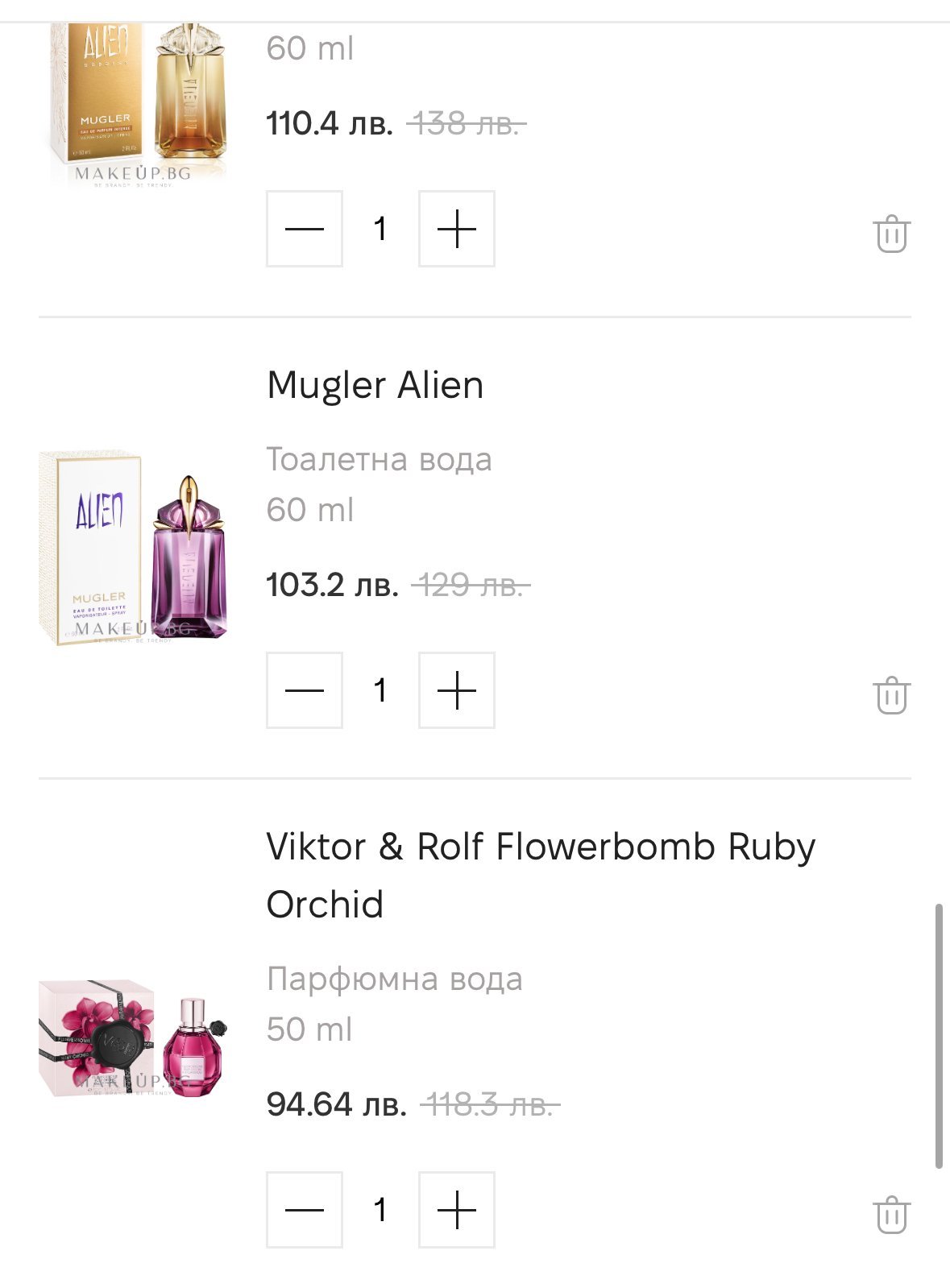Decrease quantity of Flowerbomb Ruby Orchid
Image resolution: width=950 pixels, height=1288 pixels.
click(305, 1210)
